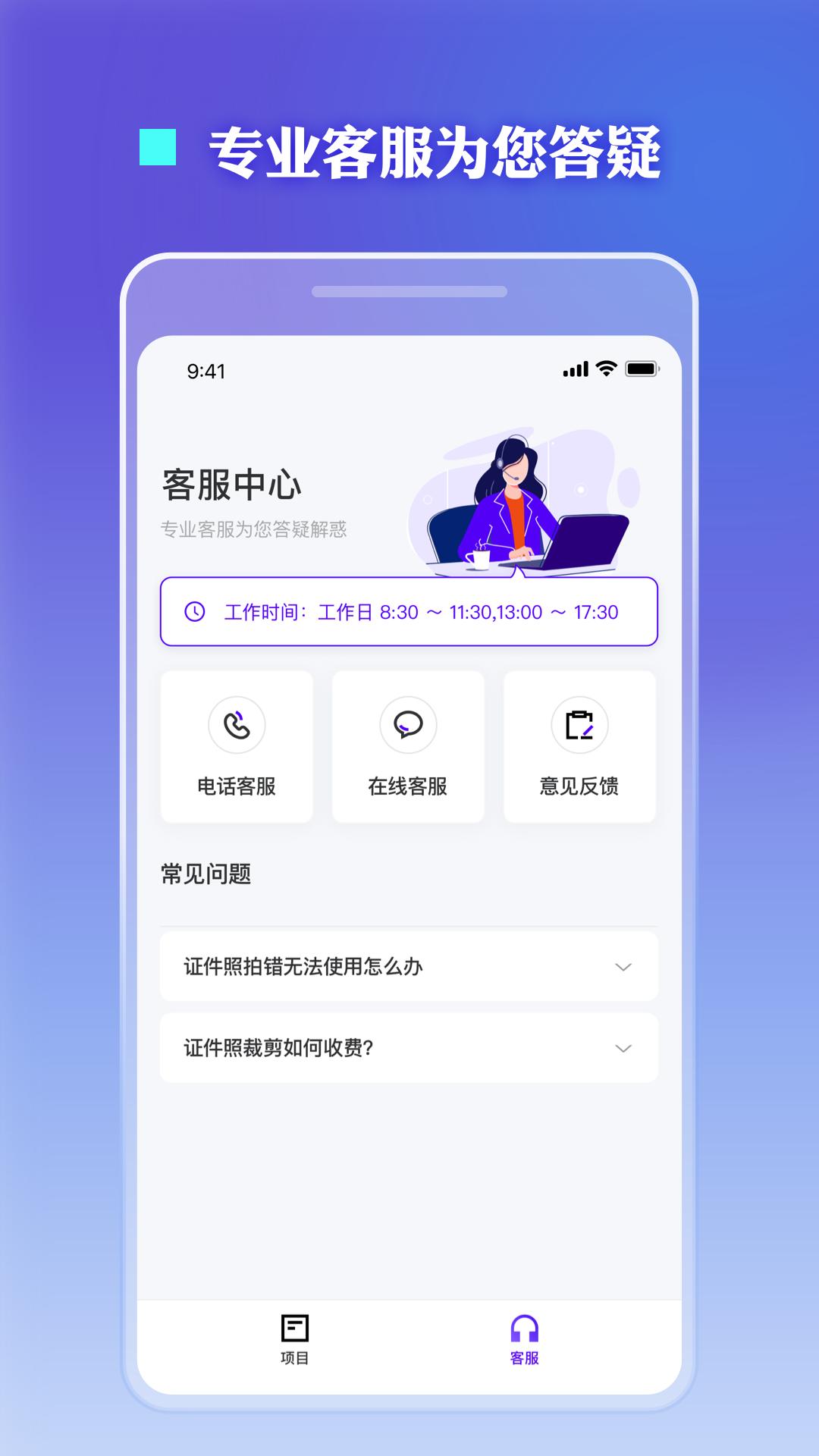Image resolution: width=819 pixels, height=1456 pixels.
Task: Click the clock icon beside 工作时间
Action: [x=194, y=611]
